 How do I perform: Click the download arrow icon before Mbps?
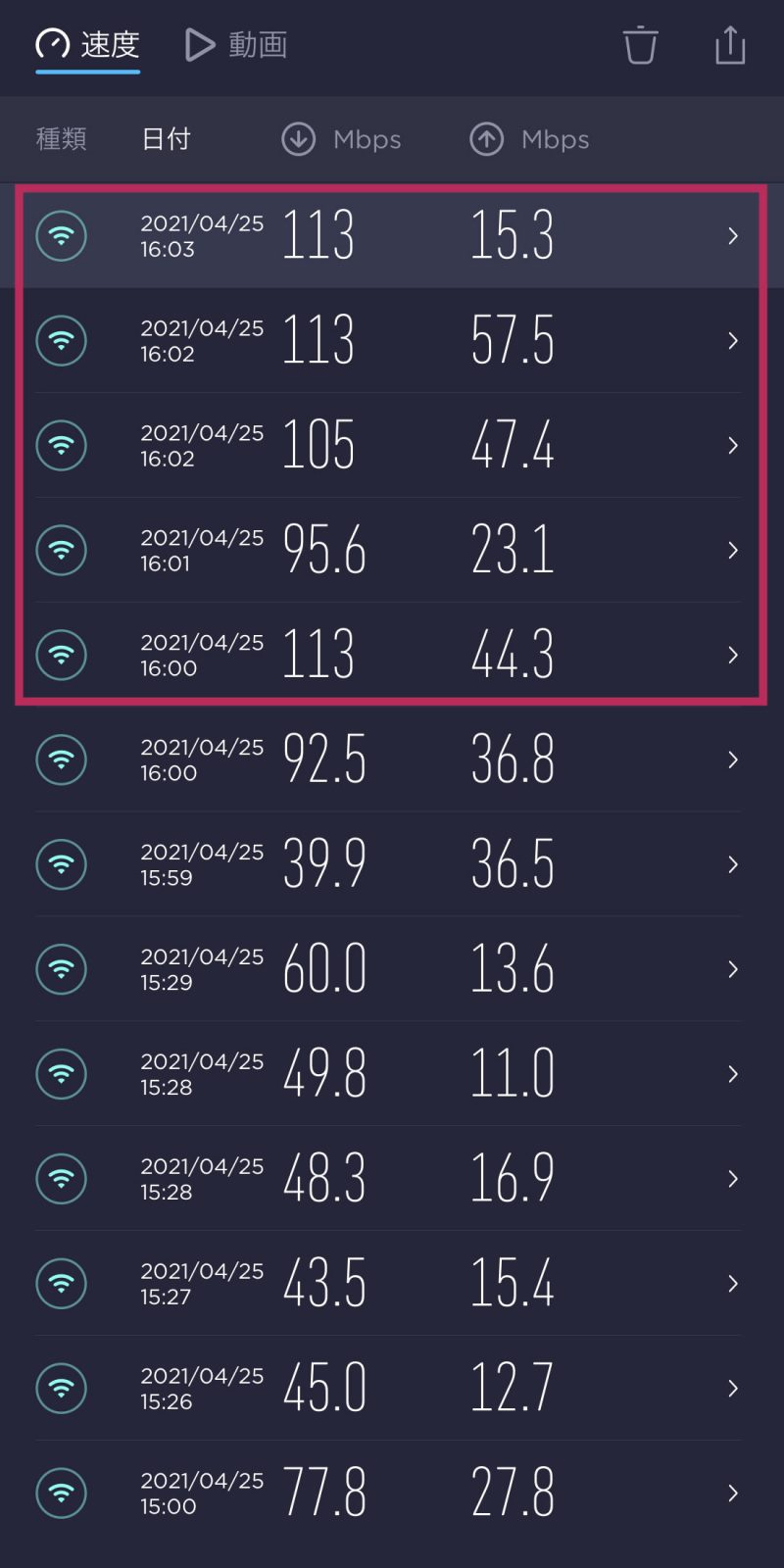(298, 139)
